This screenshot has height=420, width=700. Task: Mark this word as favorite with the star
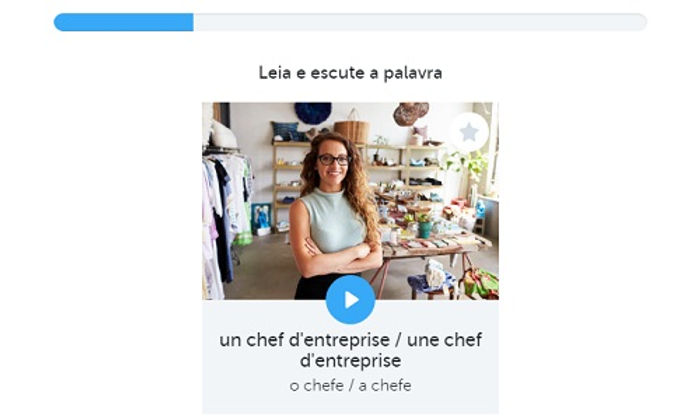468,132
